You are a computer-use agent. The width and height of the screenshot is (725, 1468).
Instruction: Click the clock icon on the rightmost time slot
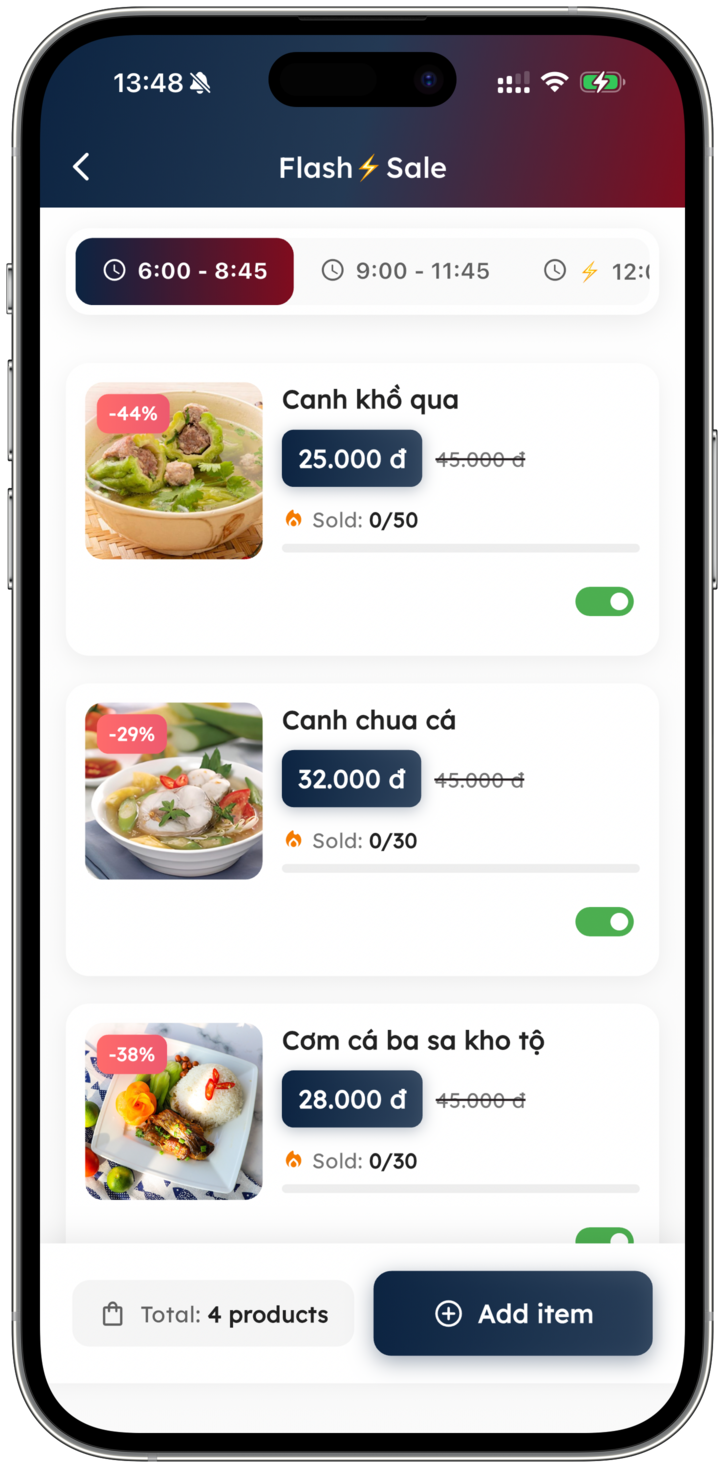[556, 269]
